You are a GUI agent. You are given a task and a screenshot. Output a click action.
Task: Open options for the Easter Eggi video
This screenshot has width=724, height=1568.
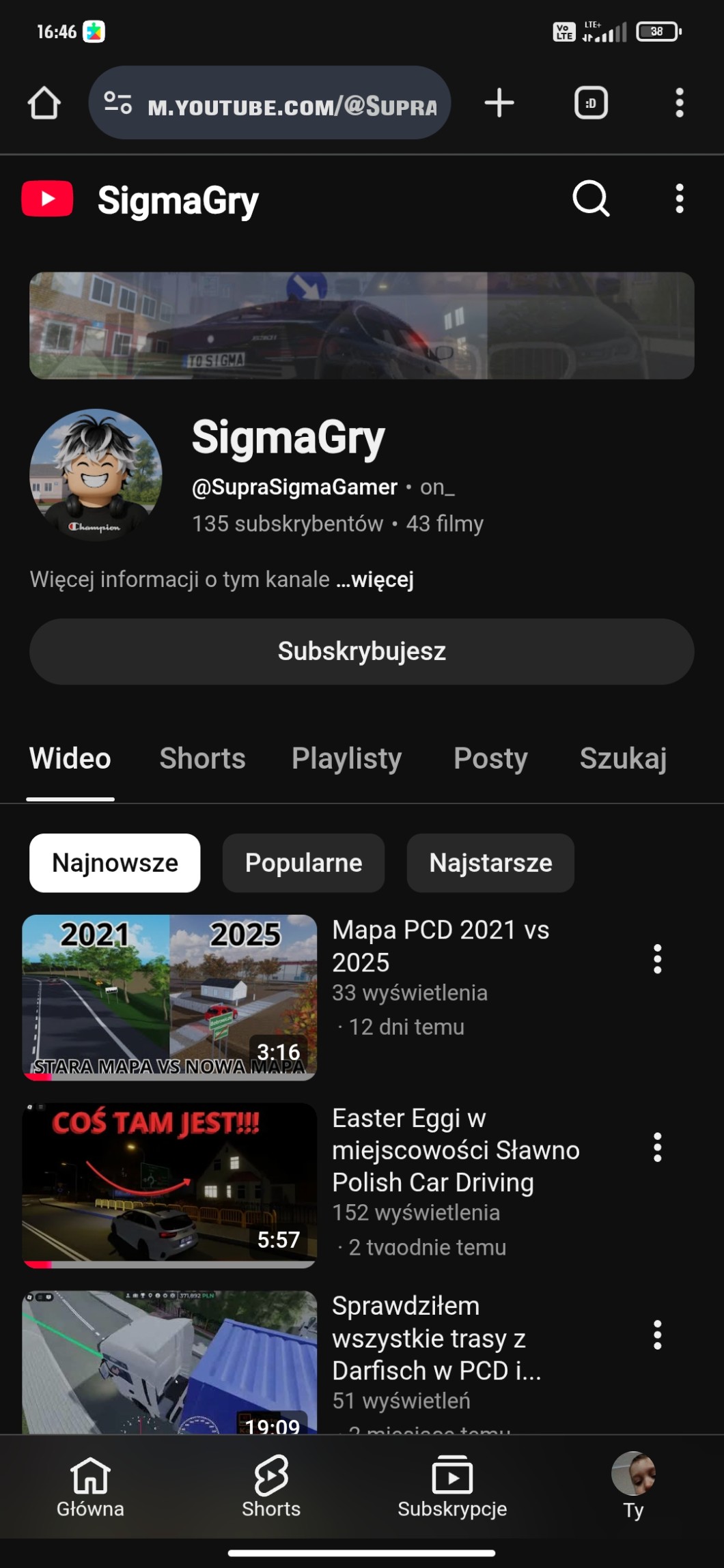coord(657,1148)
